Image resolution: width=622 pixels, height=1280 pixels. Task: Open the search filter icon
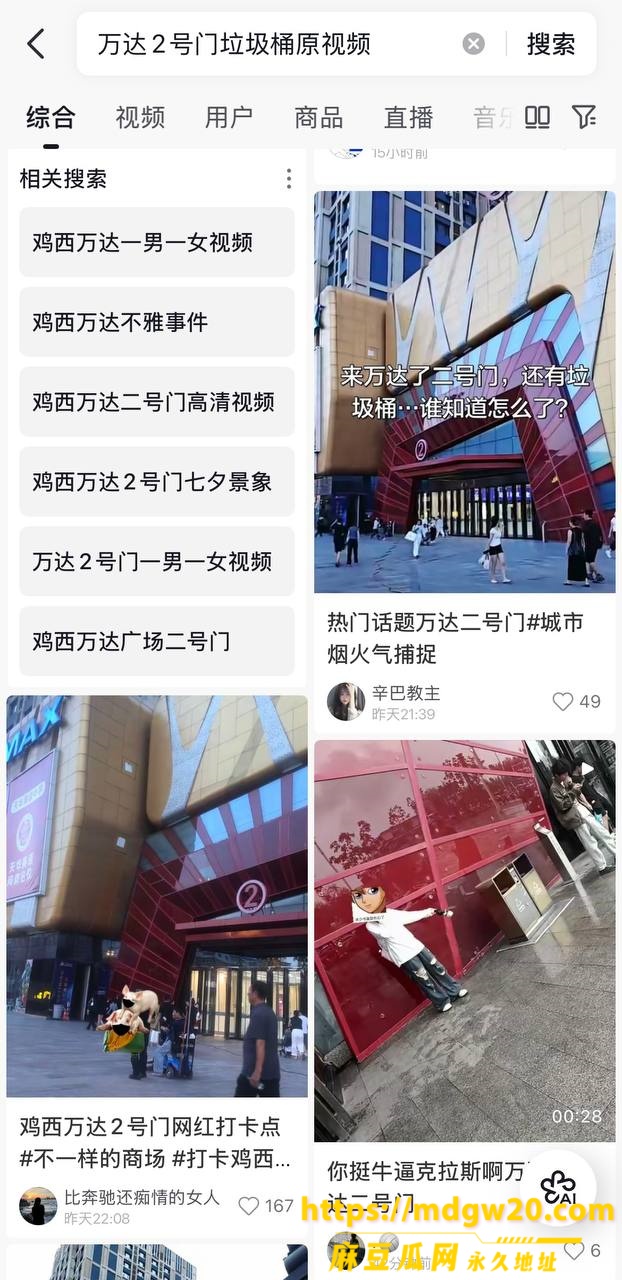tap(584, 117)
